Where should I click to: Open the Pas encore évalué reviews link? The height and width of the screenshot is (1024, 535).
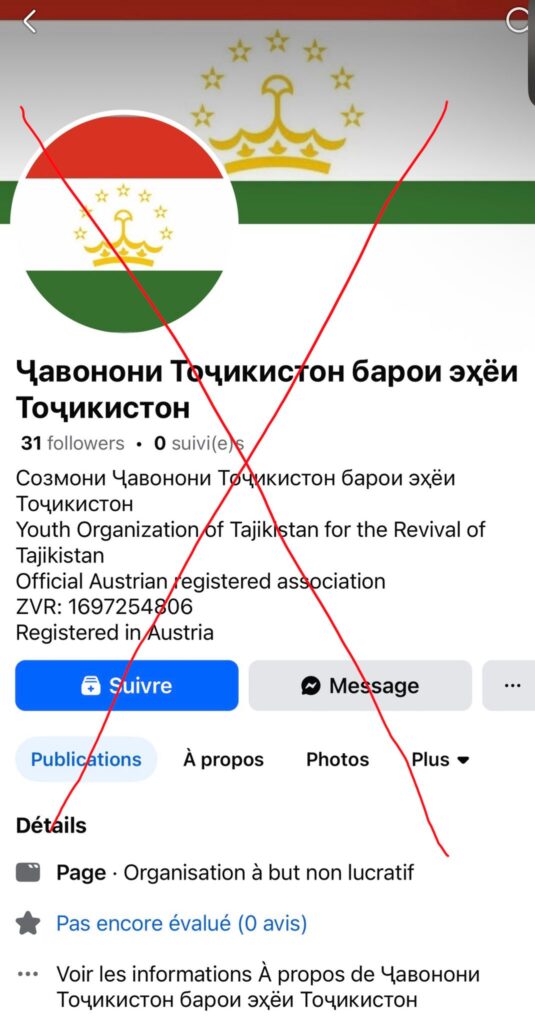pyautogui.click(x=182, y=923)
